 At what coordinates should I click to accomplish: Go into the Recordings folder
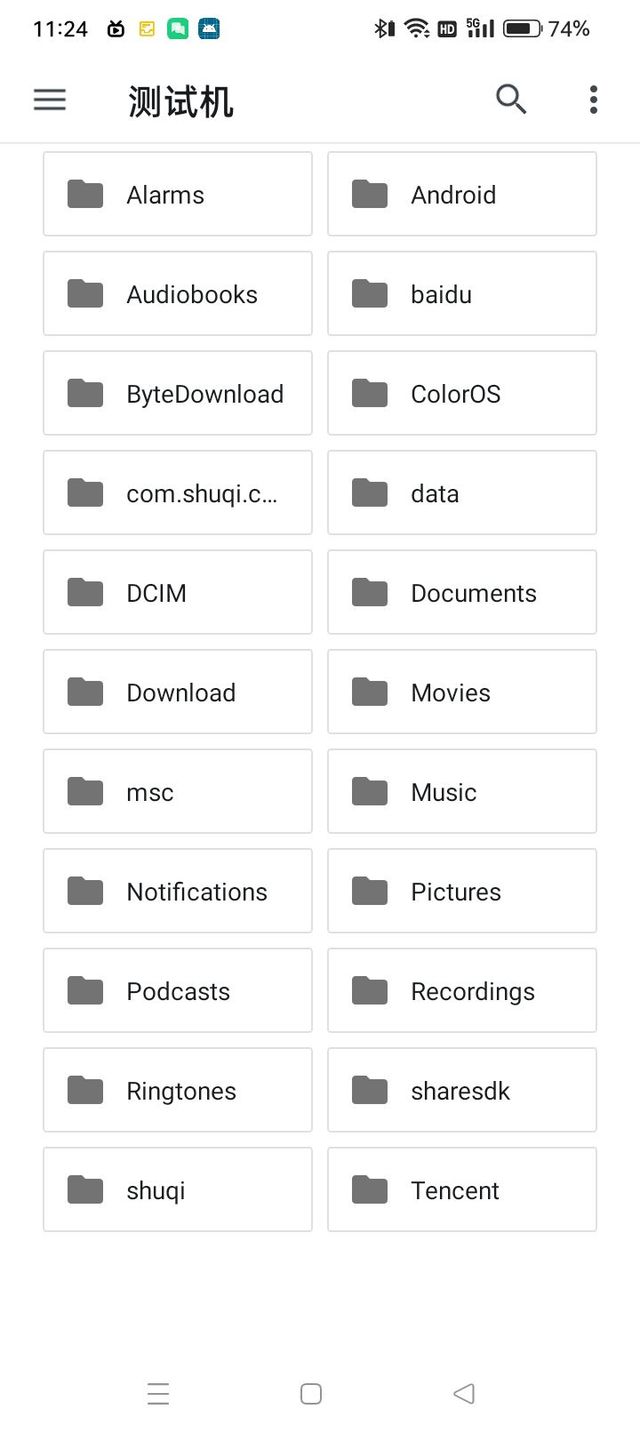[x=462, y=990]
